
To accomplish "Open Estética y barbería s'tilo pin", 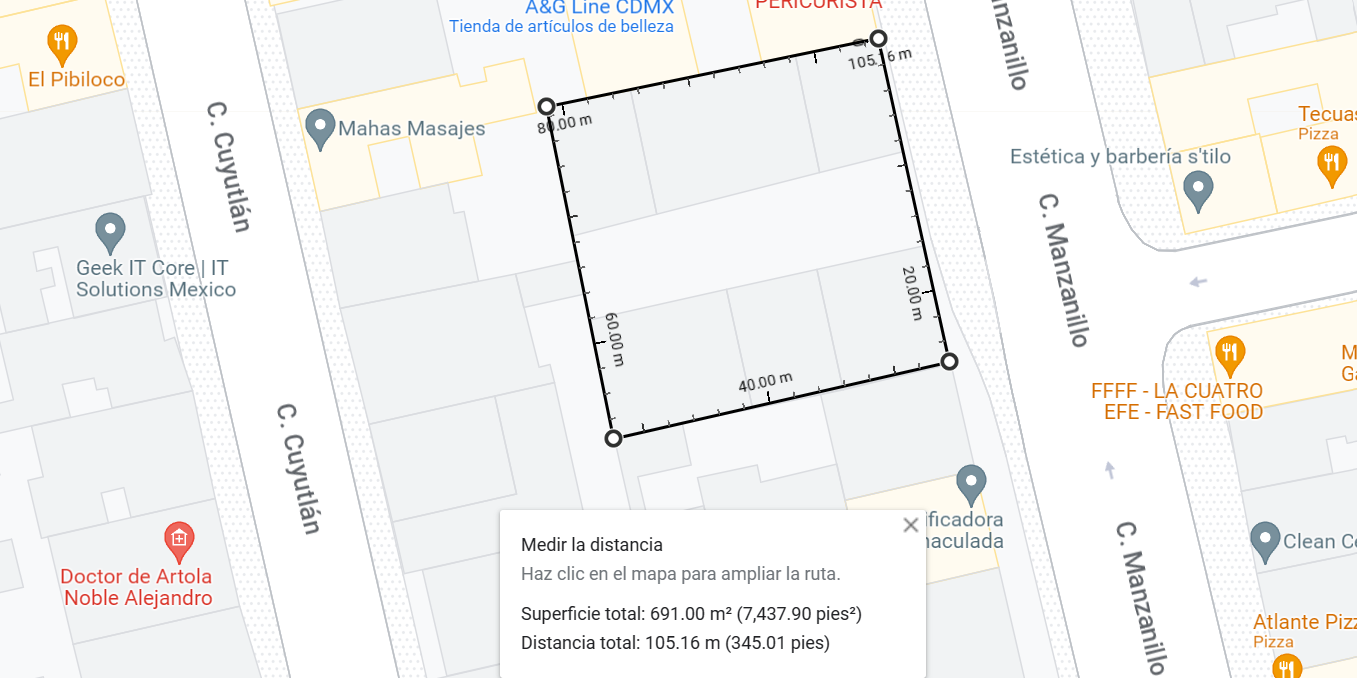I will [1198, 190].
